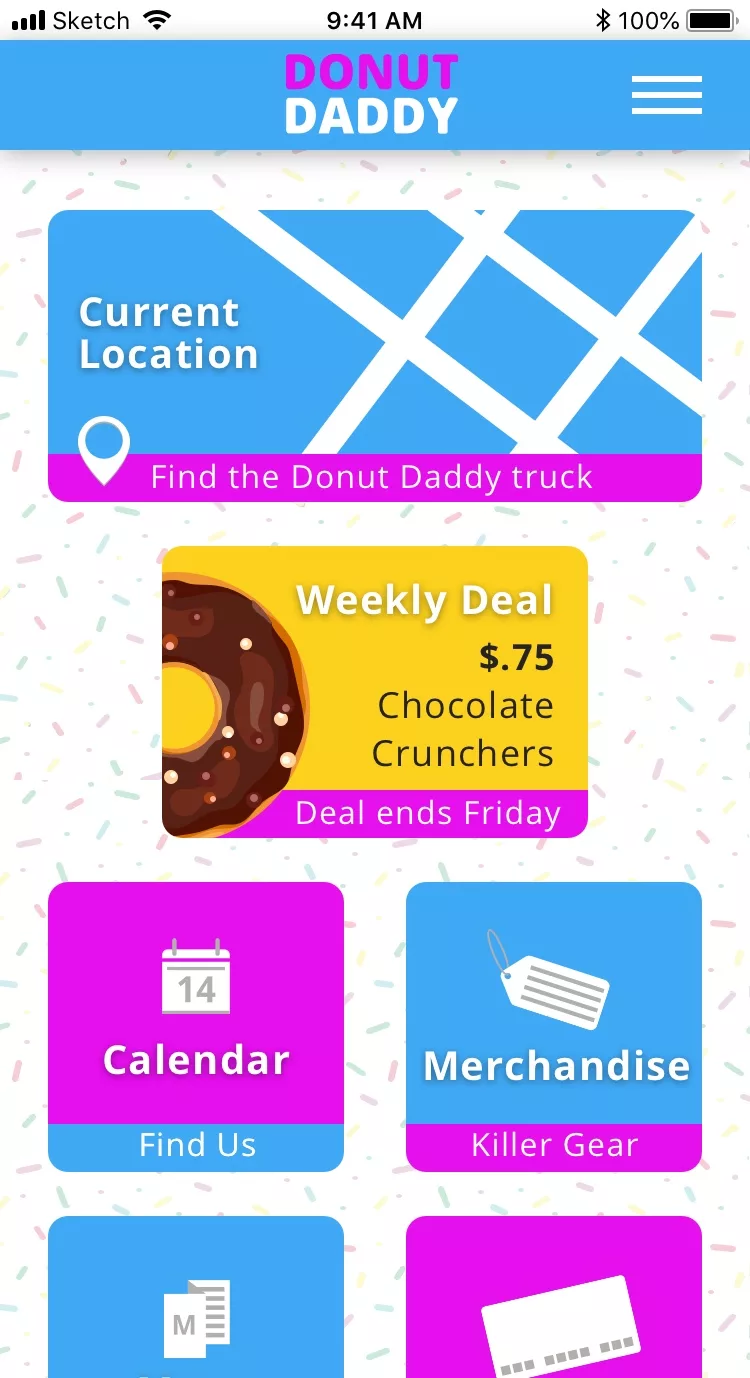View the Weekly Deal card

375,691
